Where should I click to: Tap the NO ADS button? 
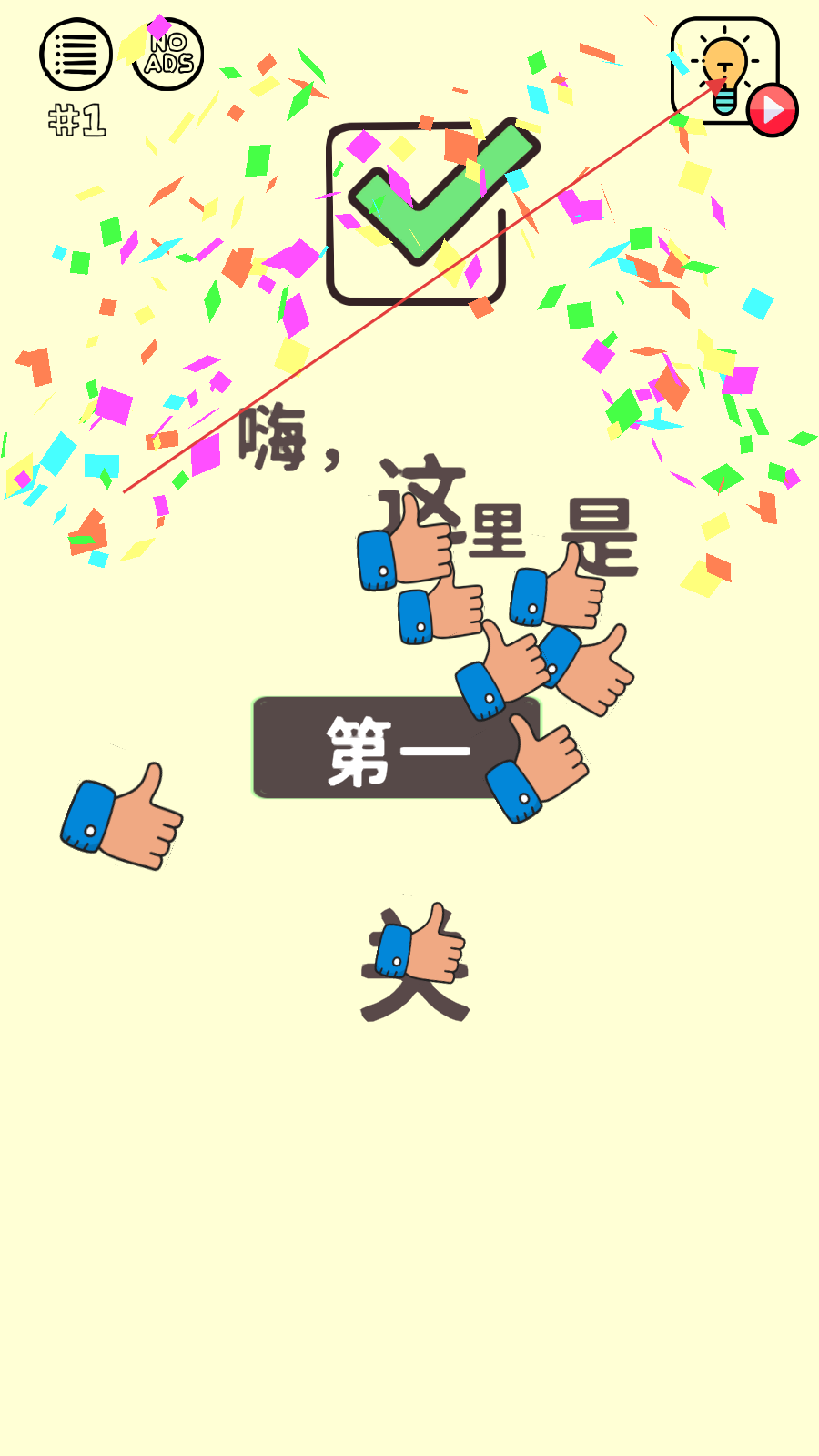(168, 55)
